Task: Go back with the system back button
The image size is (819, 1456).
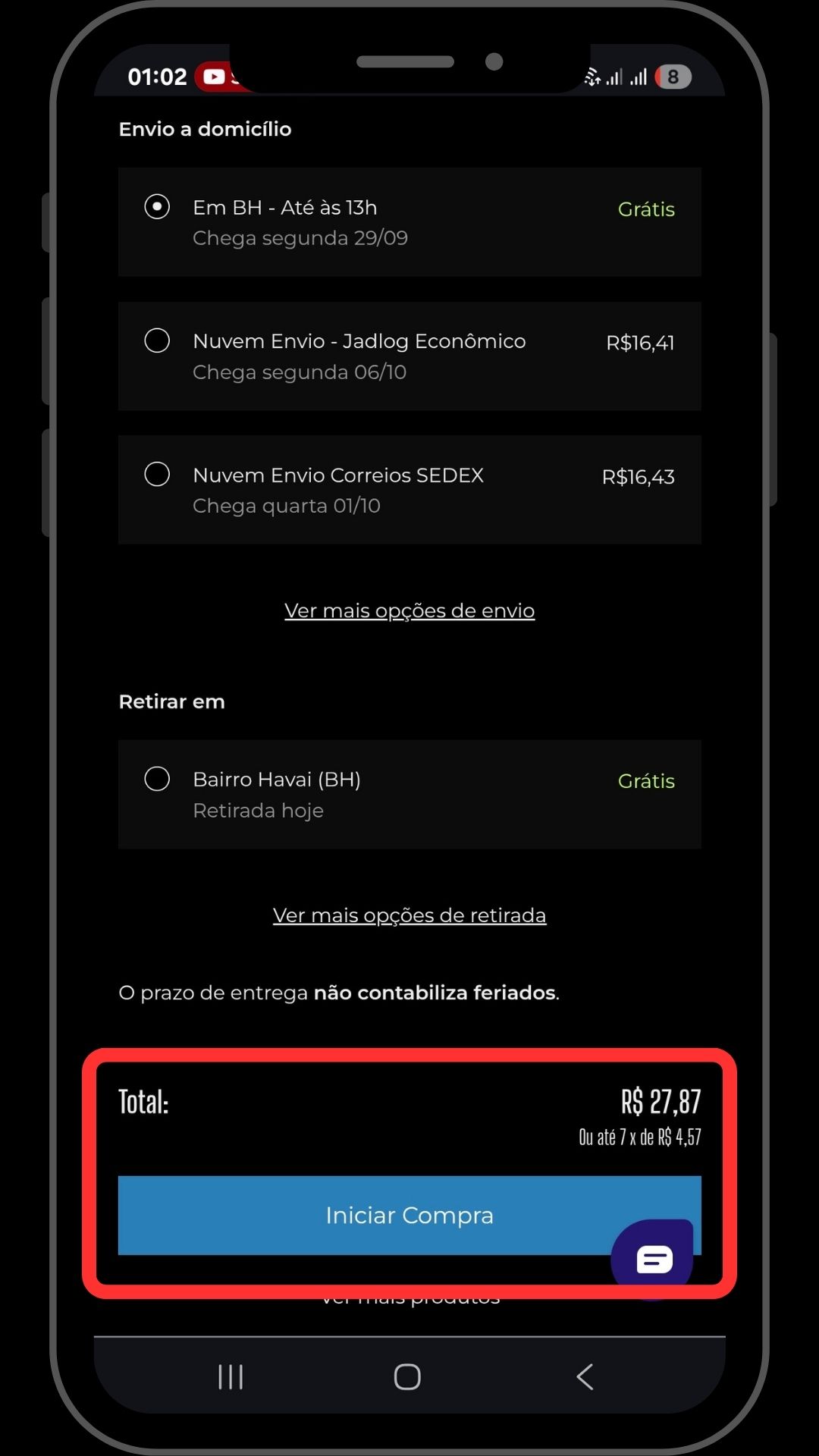Action: 585,1376
